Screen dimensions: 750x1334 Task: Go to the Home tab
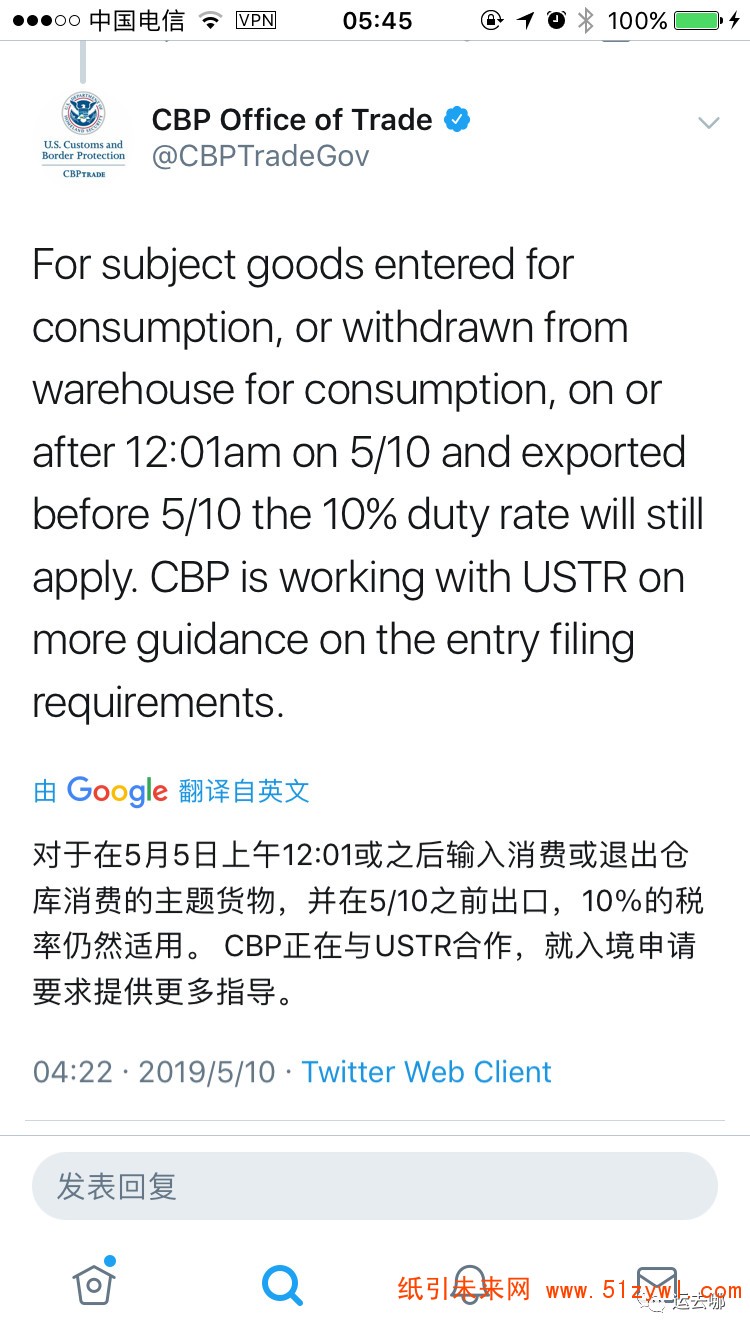94,1282
